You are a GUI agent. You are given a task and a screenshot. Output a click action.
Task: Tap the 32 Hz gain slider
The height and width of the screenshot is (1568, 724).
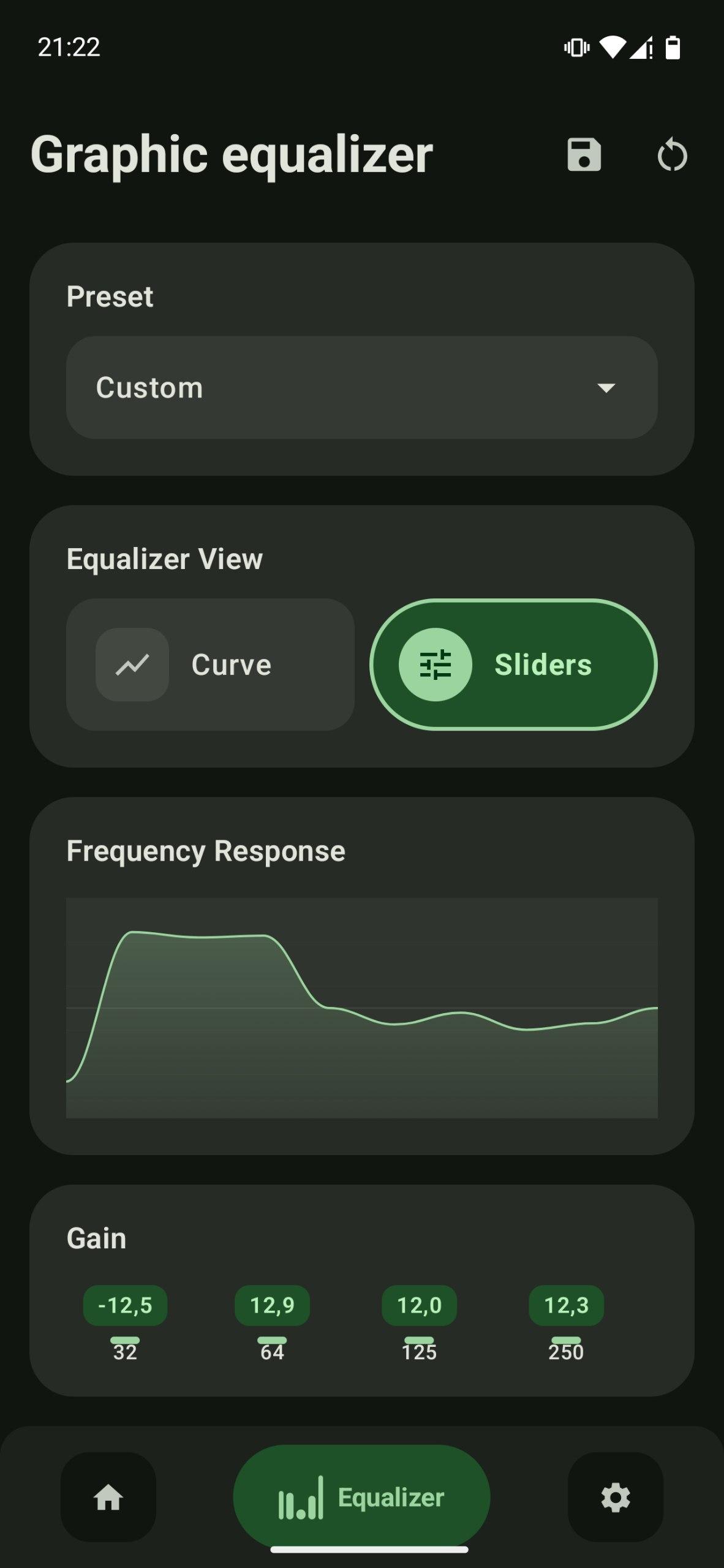pyautogui.click(x=125, y=1340)
